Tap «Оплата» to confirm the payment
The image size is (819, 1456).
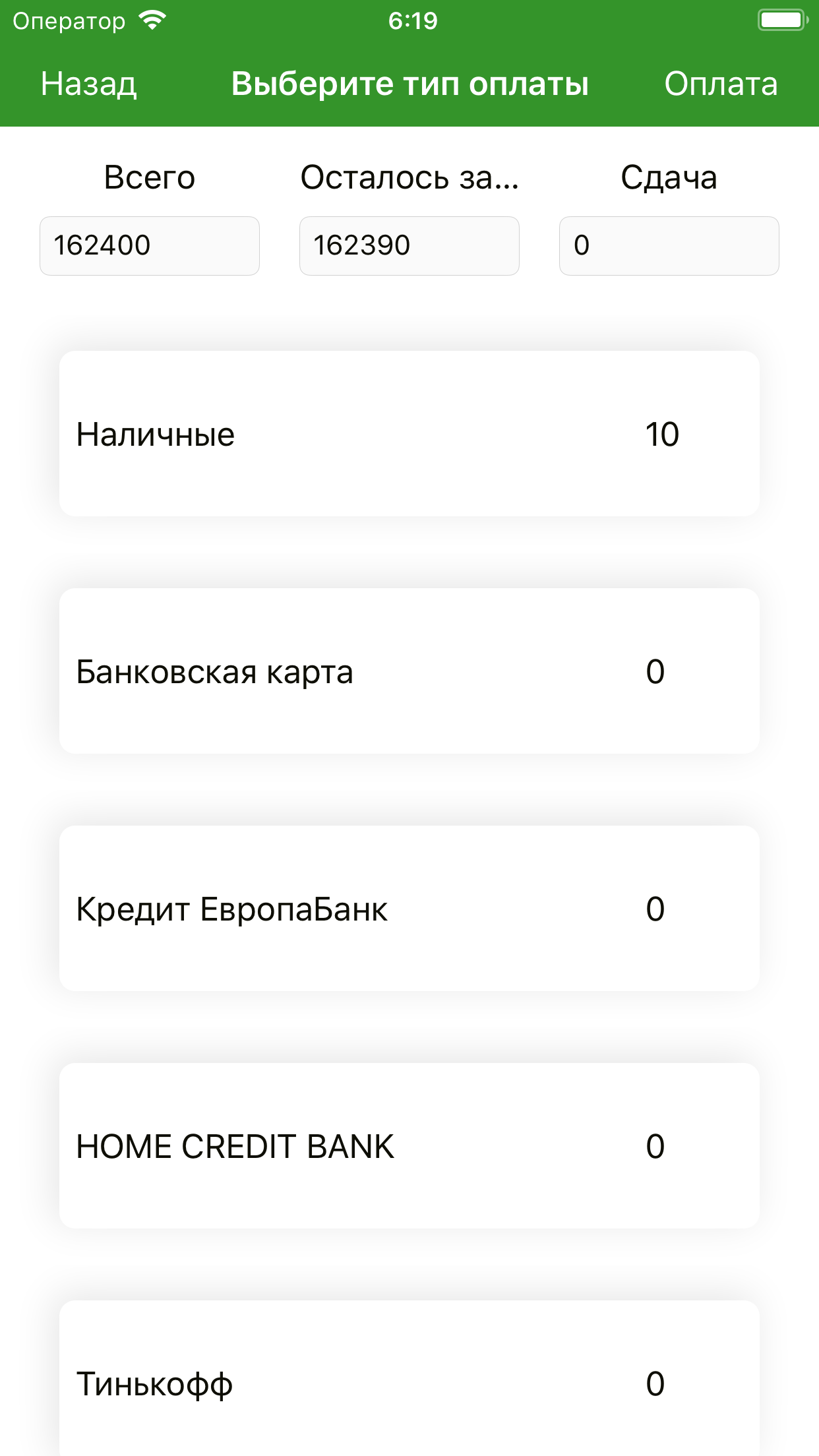721,84
